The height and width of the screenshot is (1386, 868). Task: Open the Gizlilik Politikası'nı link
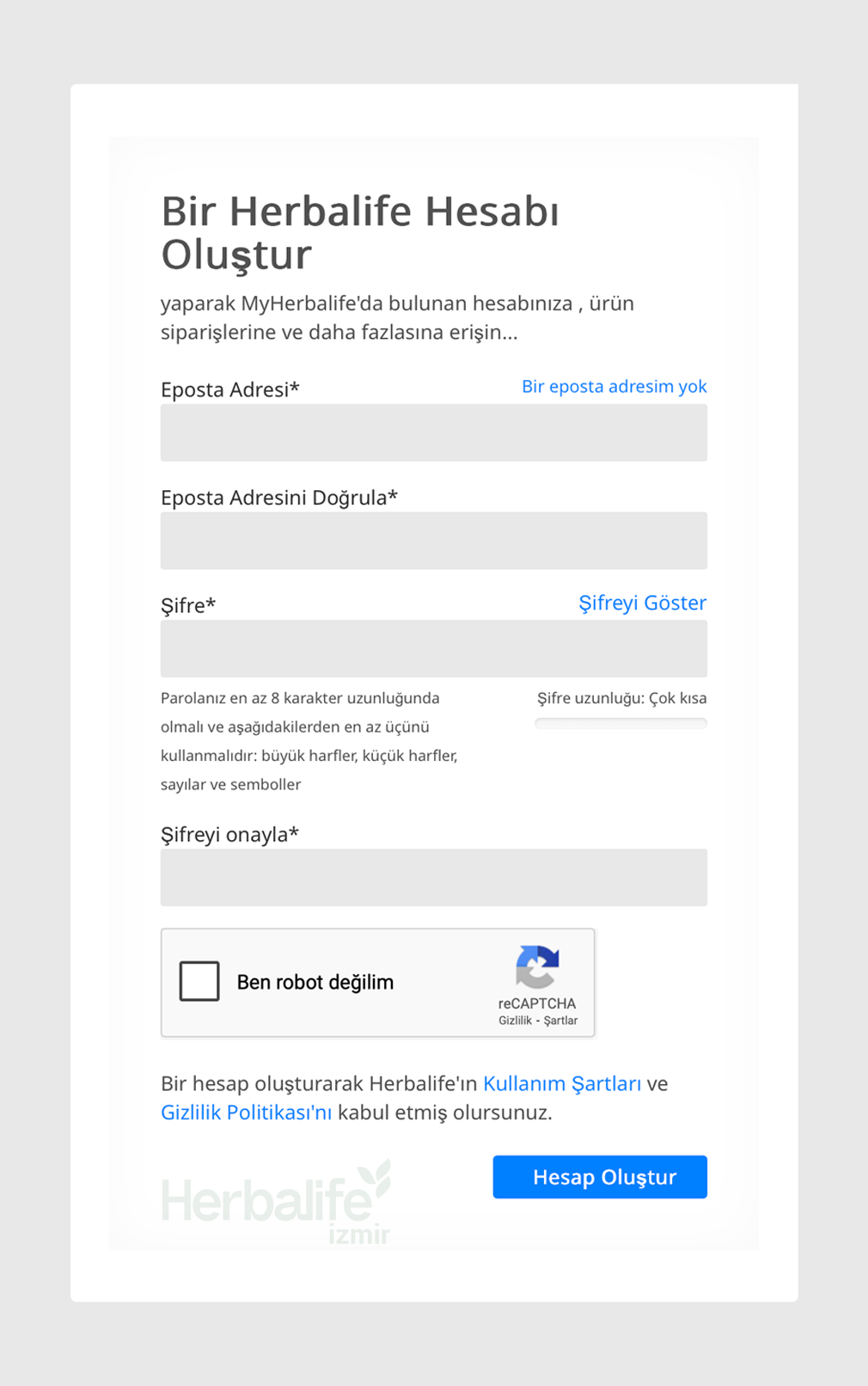tap(246, 1113)
